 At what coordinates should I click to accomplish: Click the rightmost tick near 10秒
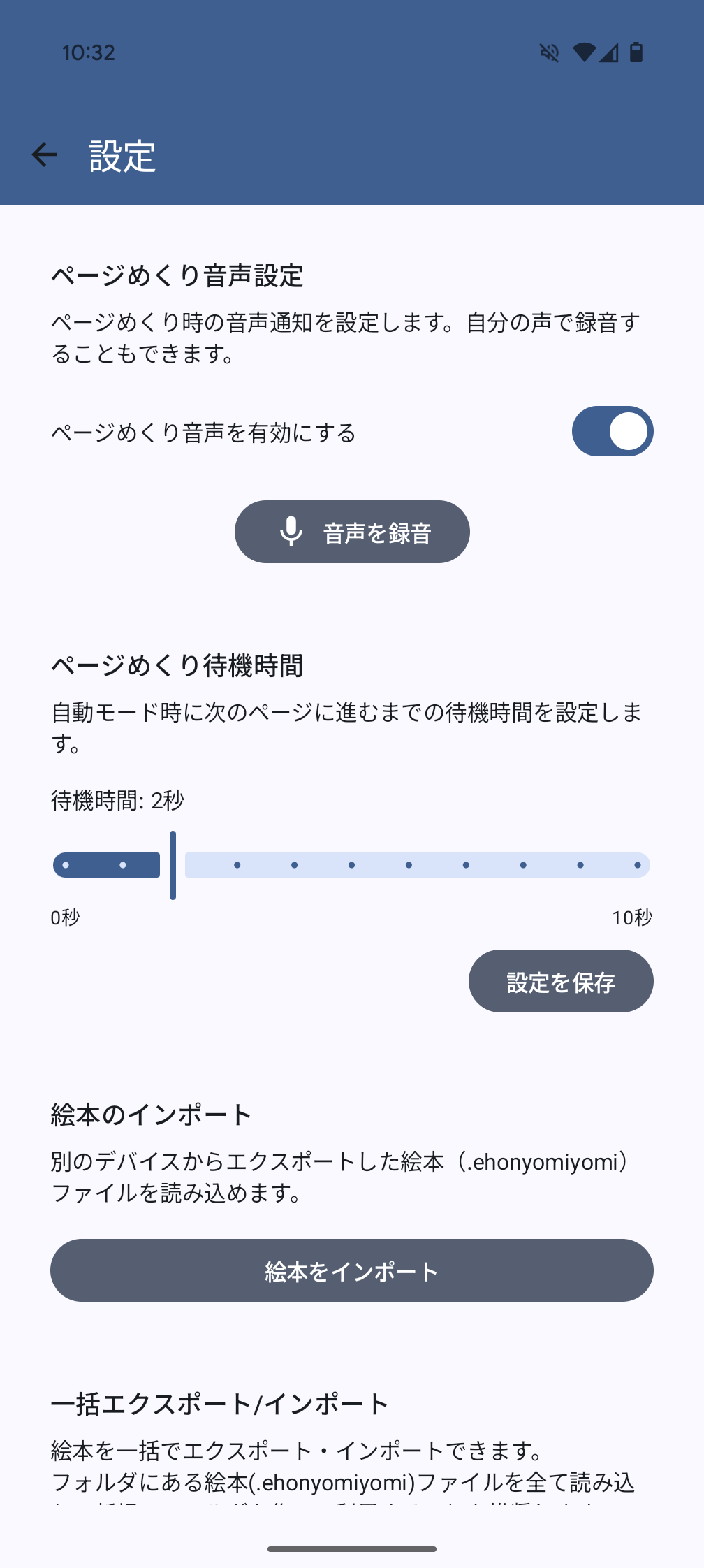(x=638, y=864)
